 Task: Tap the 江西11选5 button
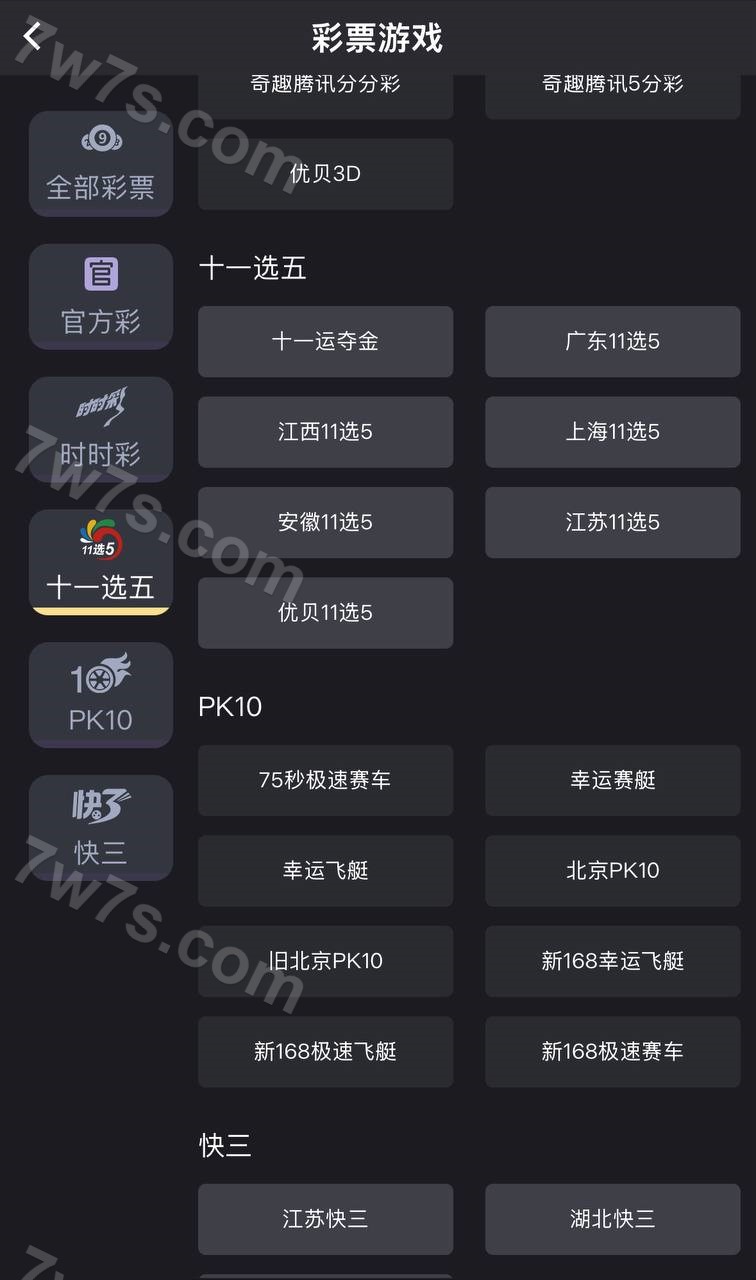coord(325,432)
